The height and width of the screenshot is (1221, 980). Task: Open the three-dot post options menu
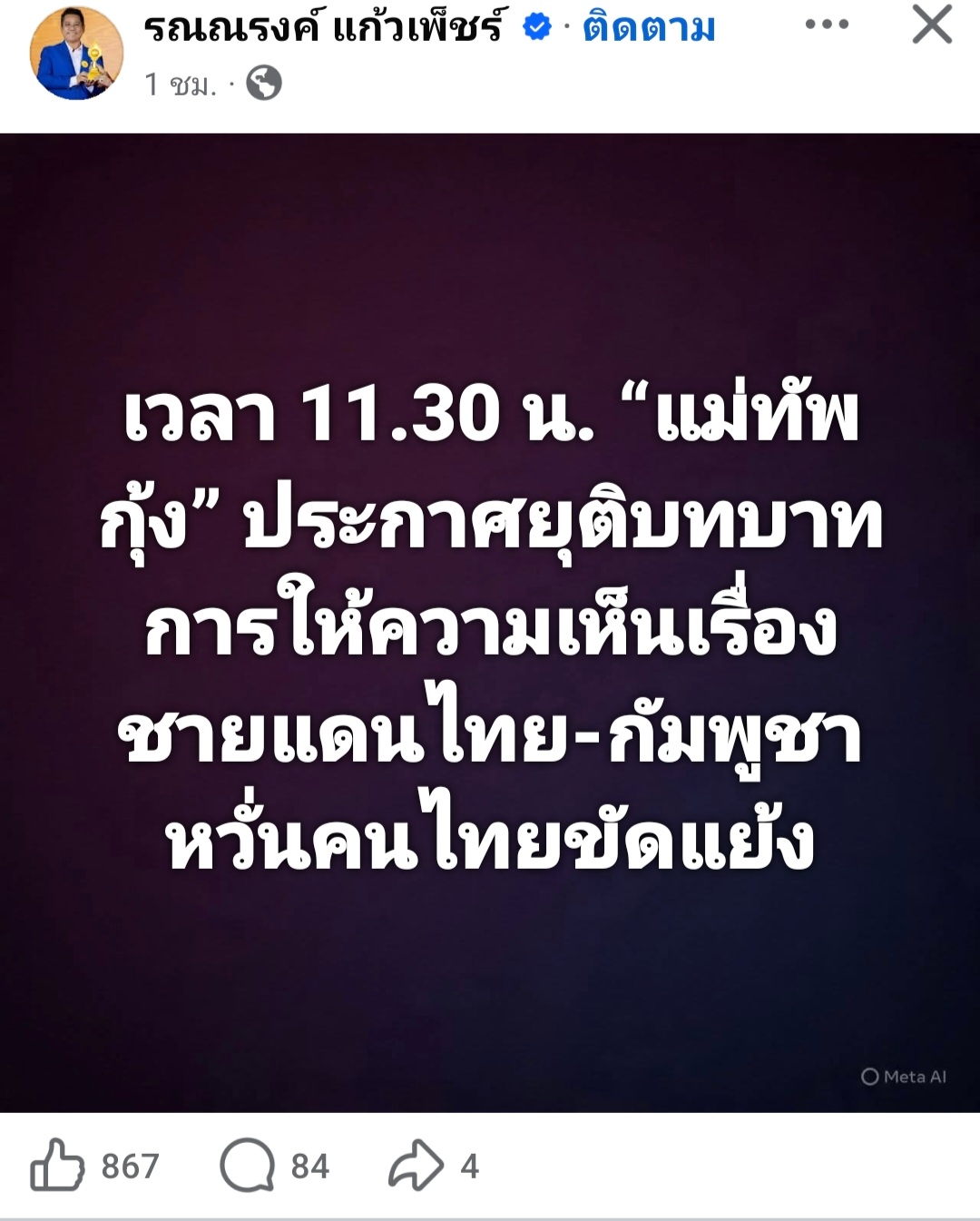pyautogui.click(x=827, y=25)
